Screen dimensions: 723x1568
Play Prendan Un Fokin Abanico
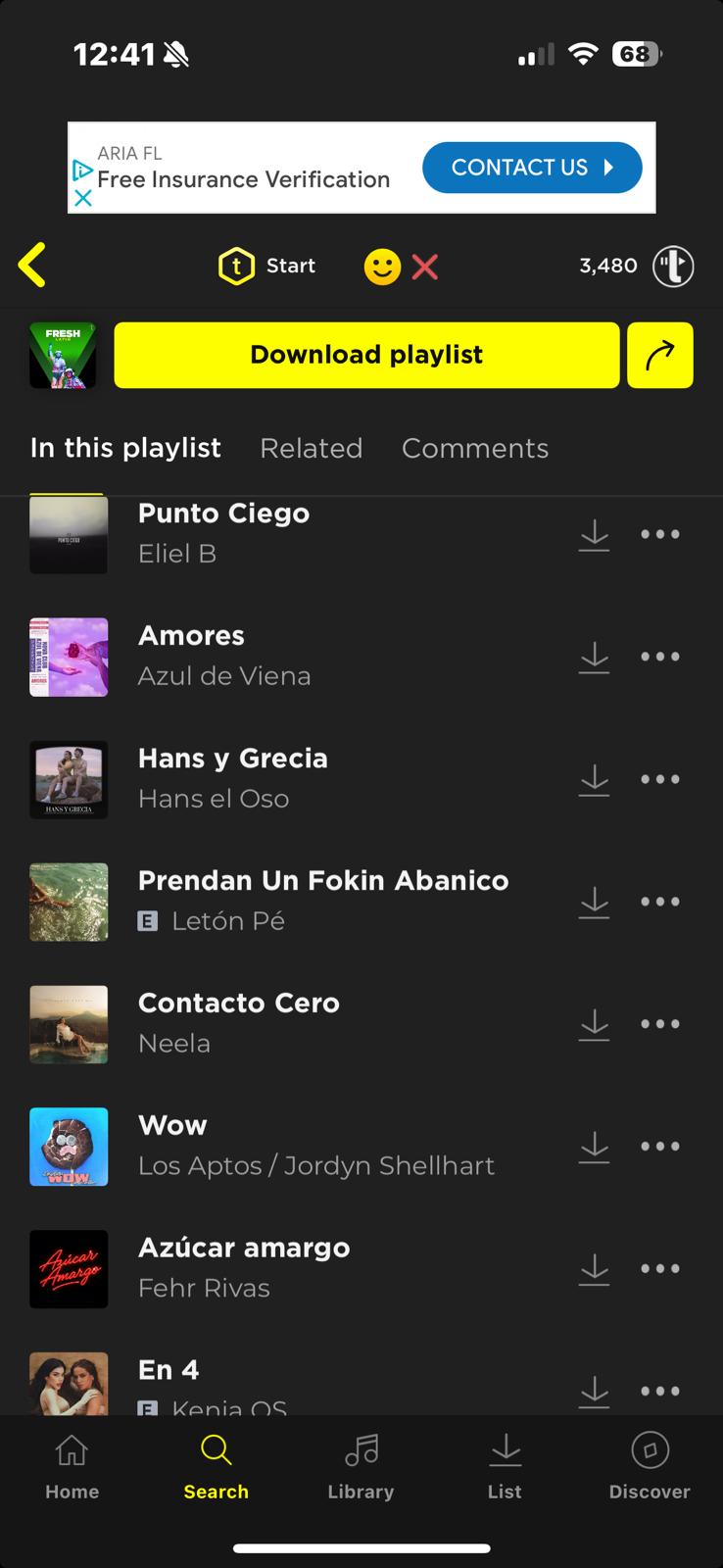[323, 881]
